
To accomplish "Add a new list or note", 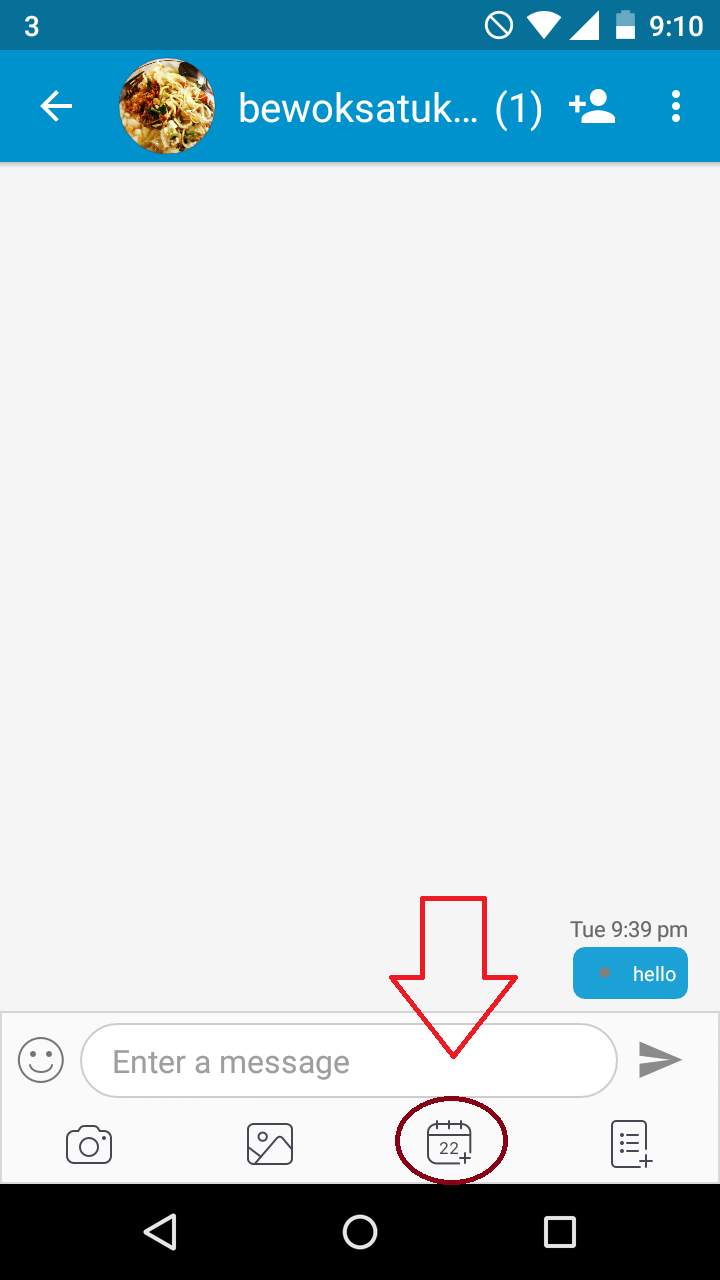I will (x=631, y=1144).
